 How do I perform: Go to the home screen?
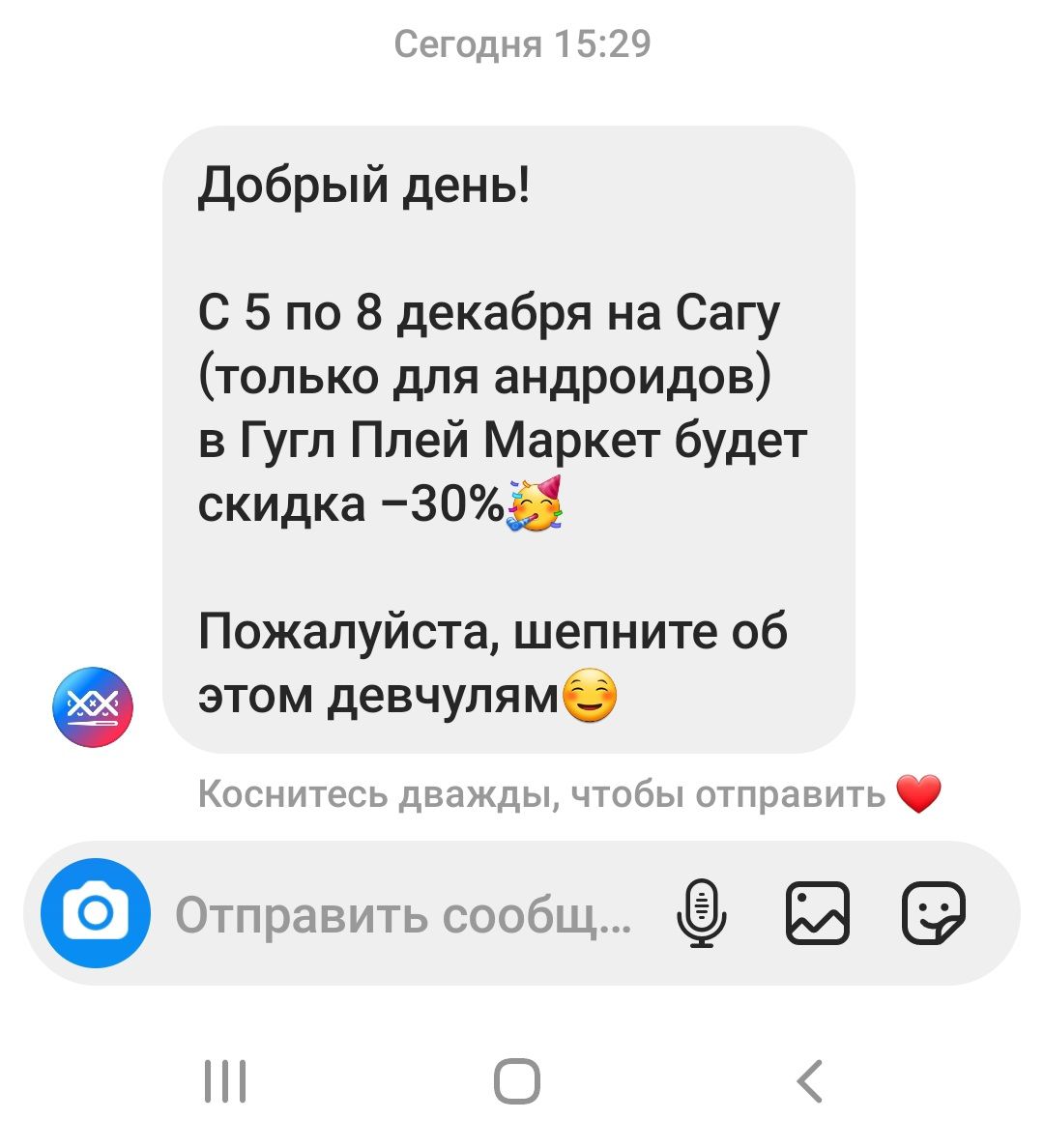[517, 1080]
